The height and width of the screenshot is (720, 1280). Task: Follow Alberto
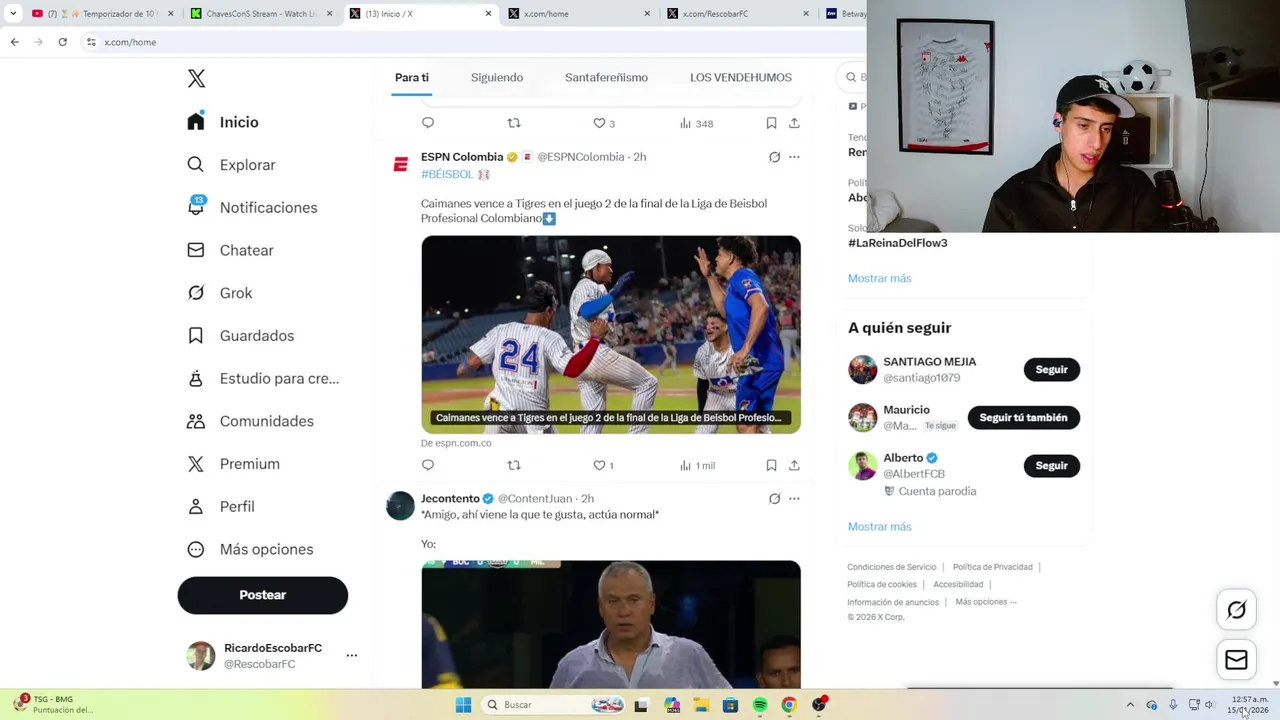(1051, 466)
